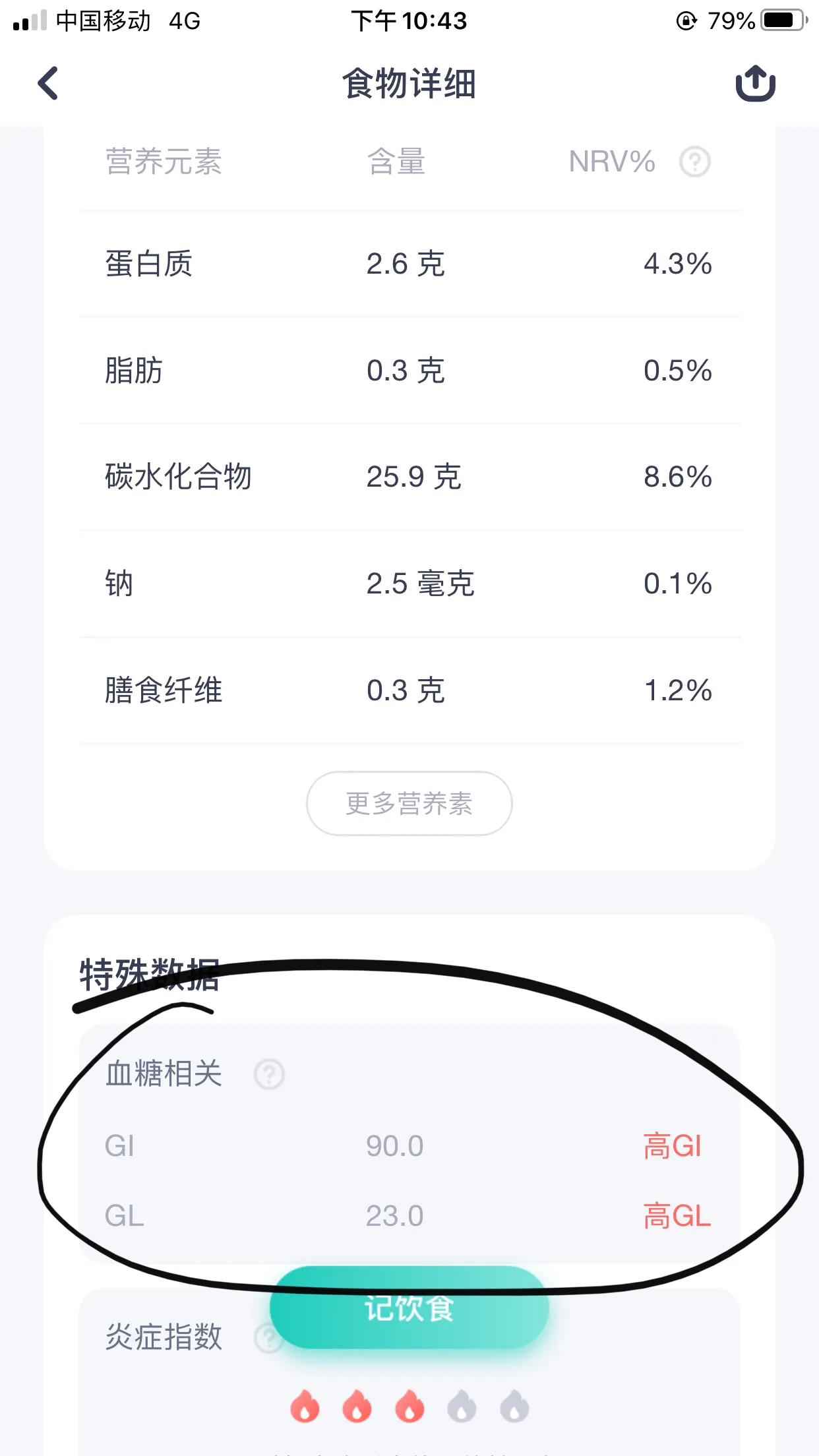Screen dimensions: 819x1456
Task: Go back from the food details page
Action: [48, 84]
